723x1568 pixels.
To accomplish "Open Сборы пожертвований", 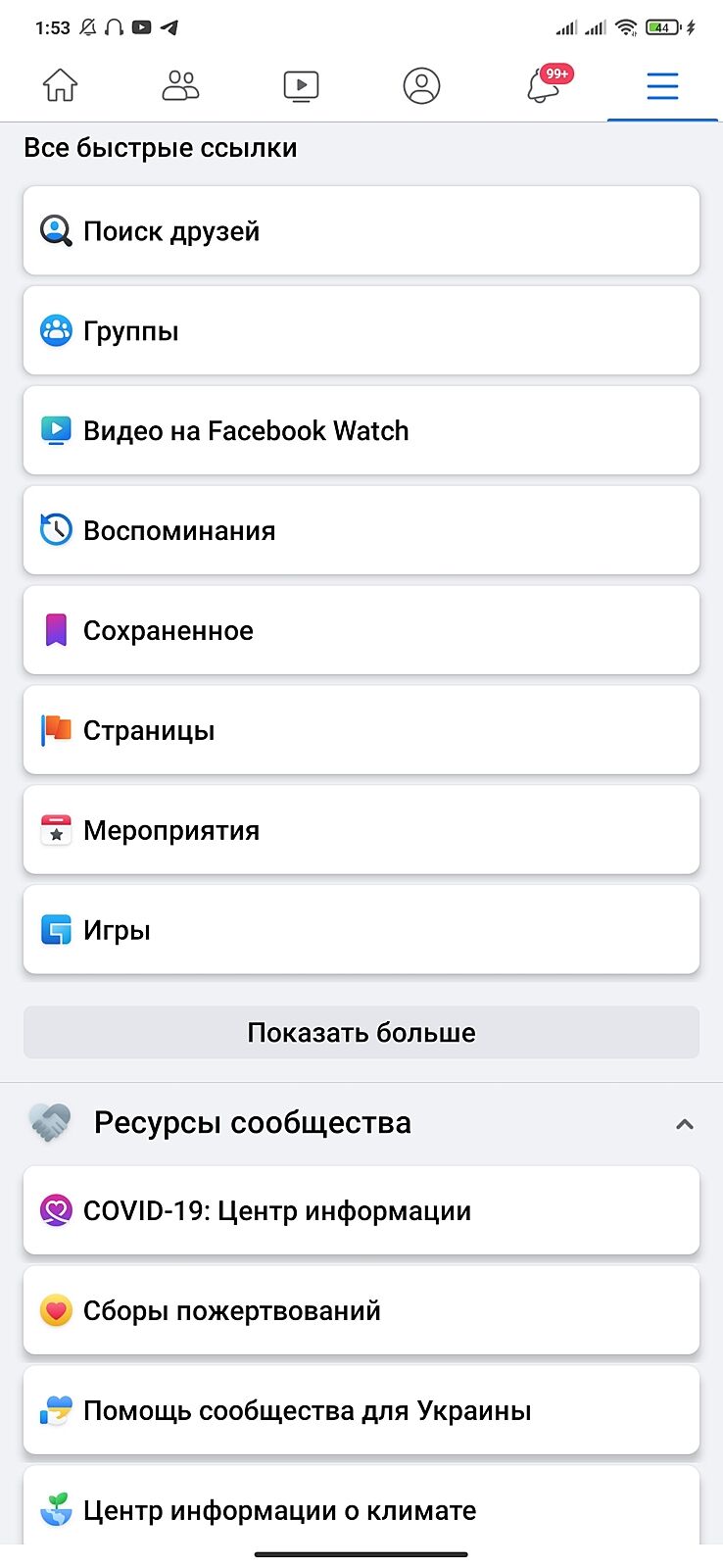I will pos(361,1311).
